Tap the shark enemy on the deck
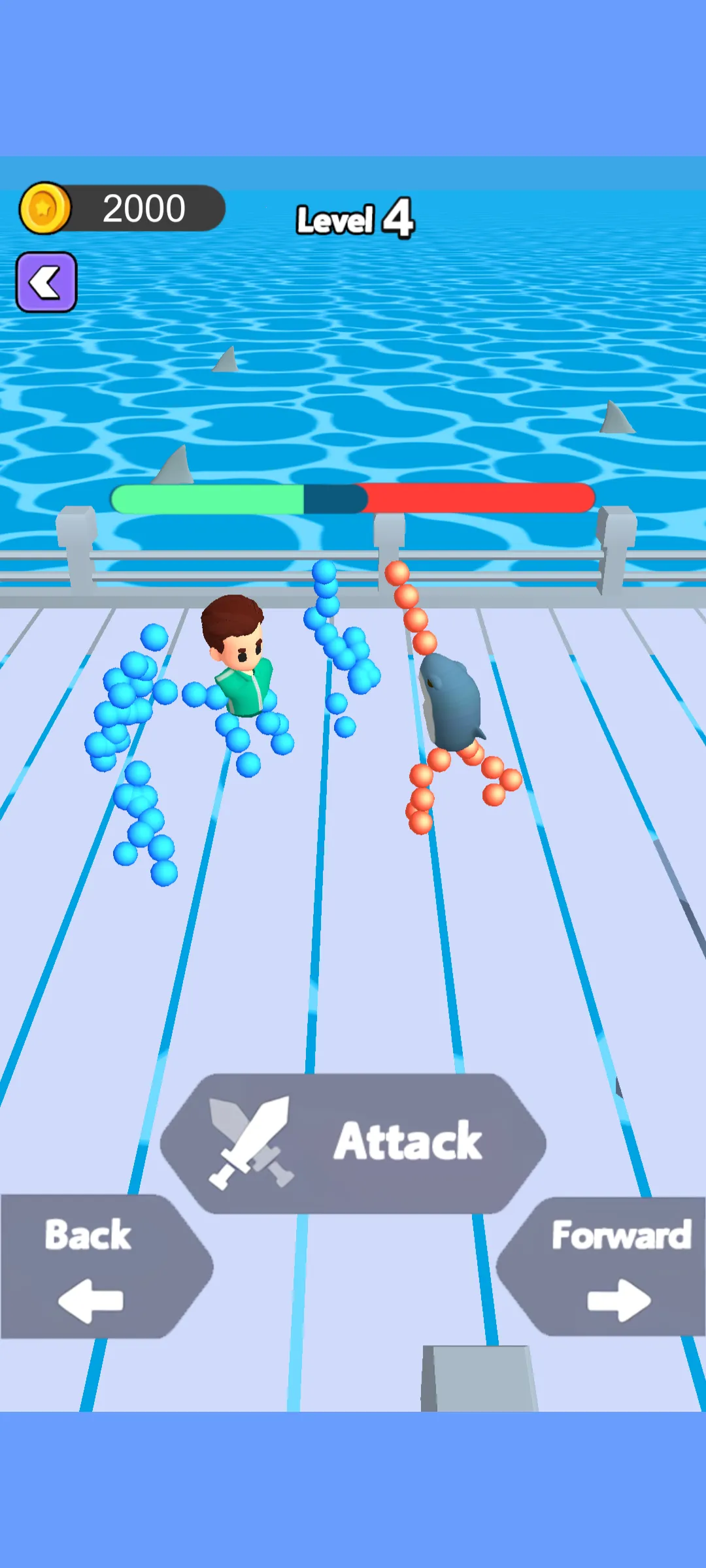 tap(451, 699)
